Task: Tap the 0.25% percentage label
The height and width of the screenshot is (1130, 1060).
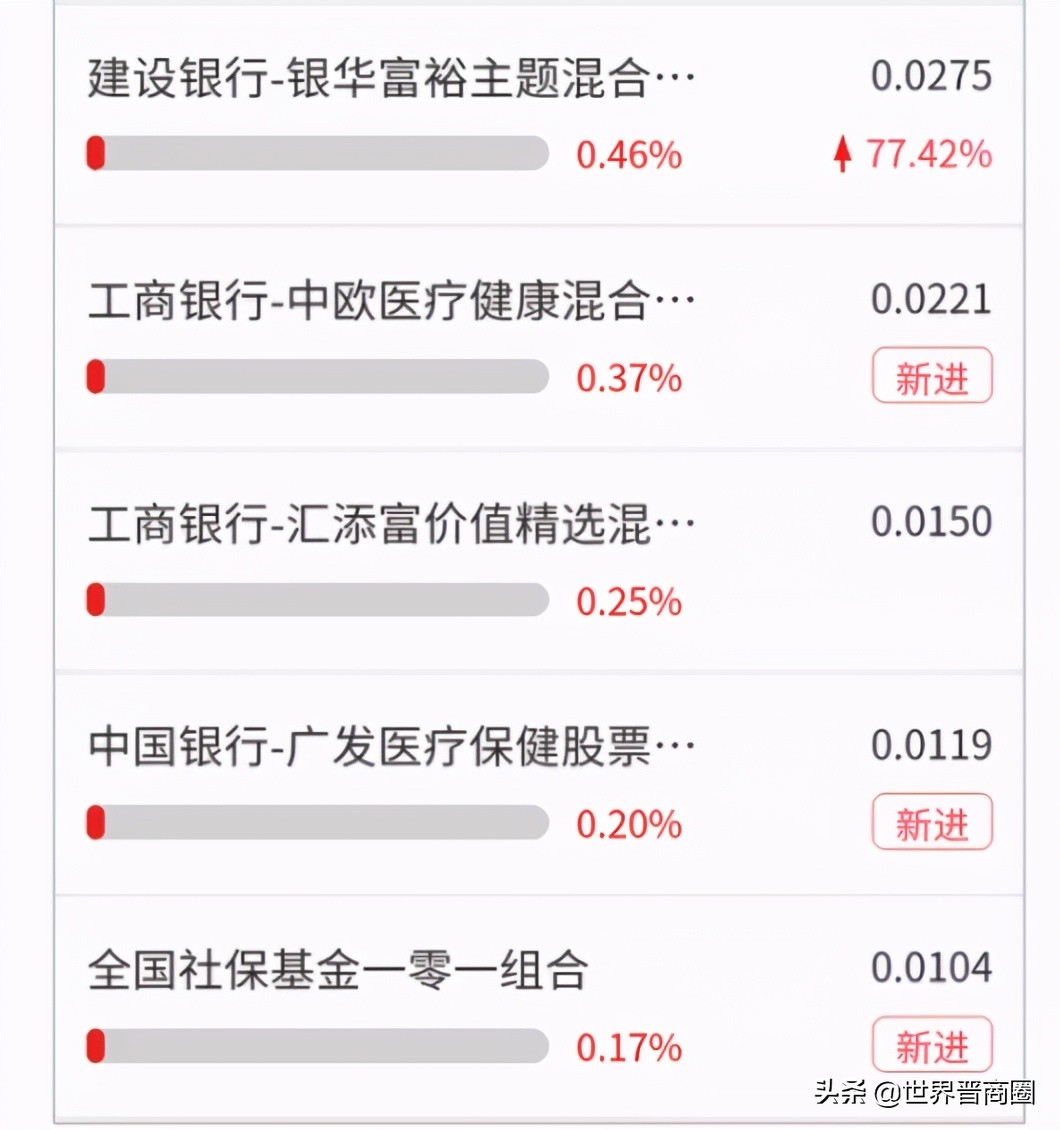Action: coord(630,602)
